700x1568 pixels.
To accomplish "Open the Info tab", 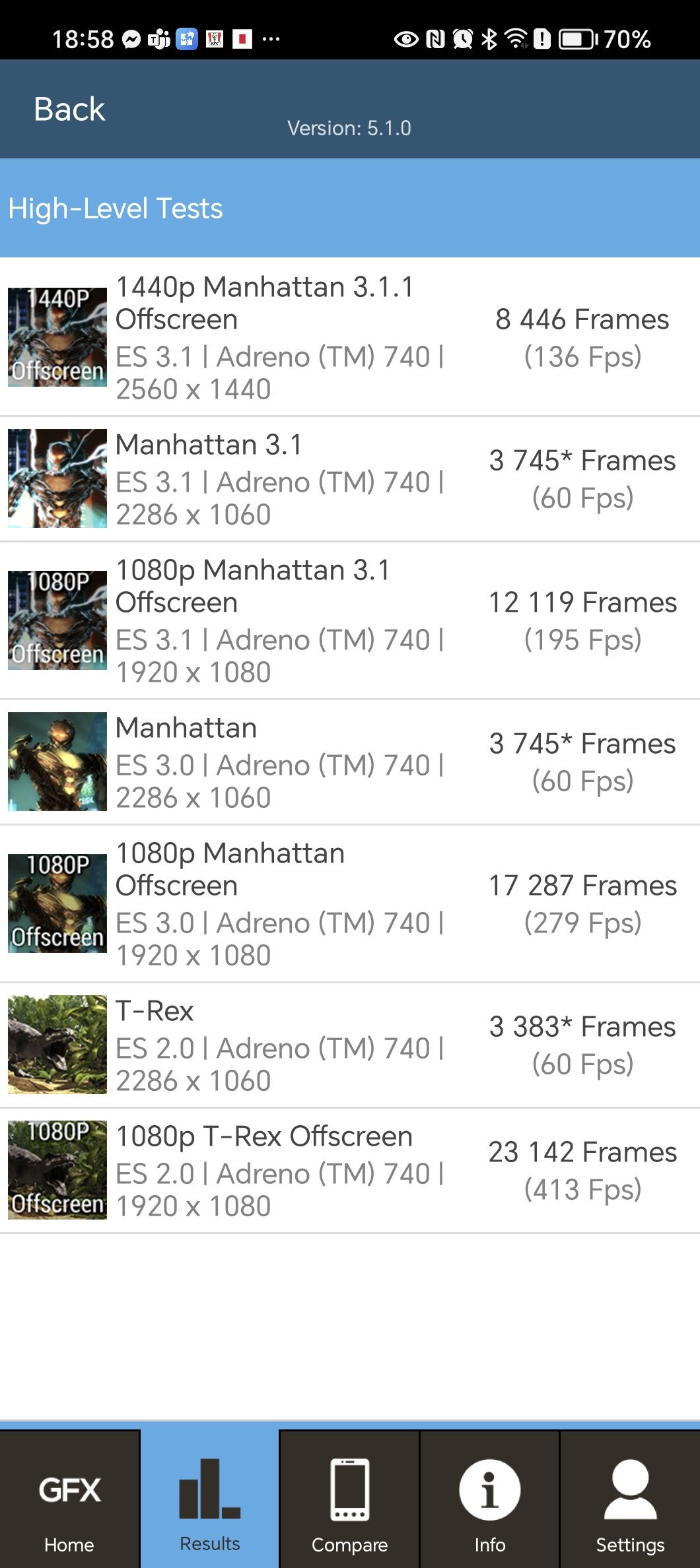I will 489,1499.
